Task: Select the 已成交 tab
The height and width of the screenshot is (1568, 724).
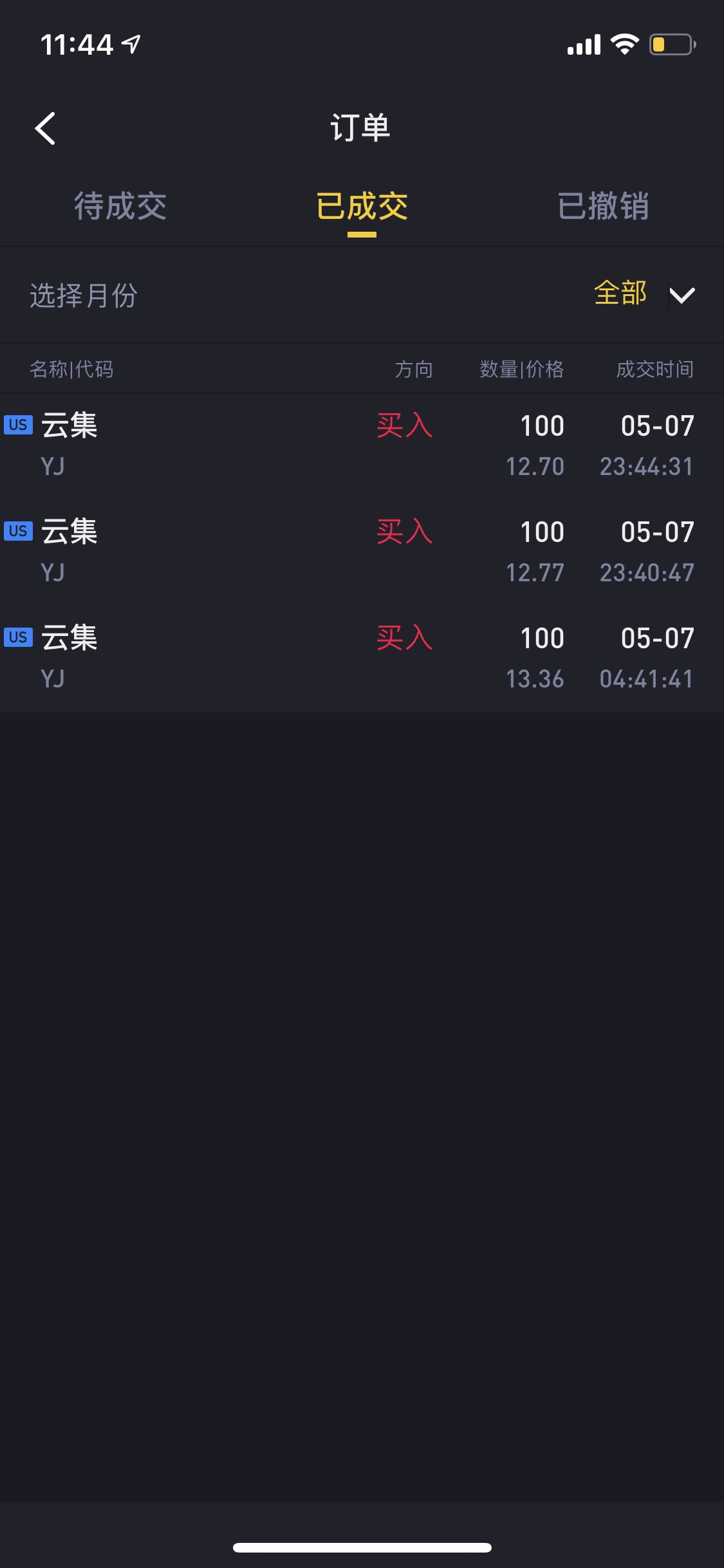Action: 362,206
